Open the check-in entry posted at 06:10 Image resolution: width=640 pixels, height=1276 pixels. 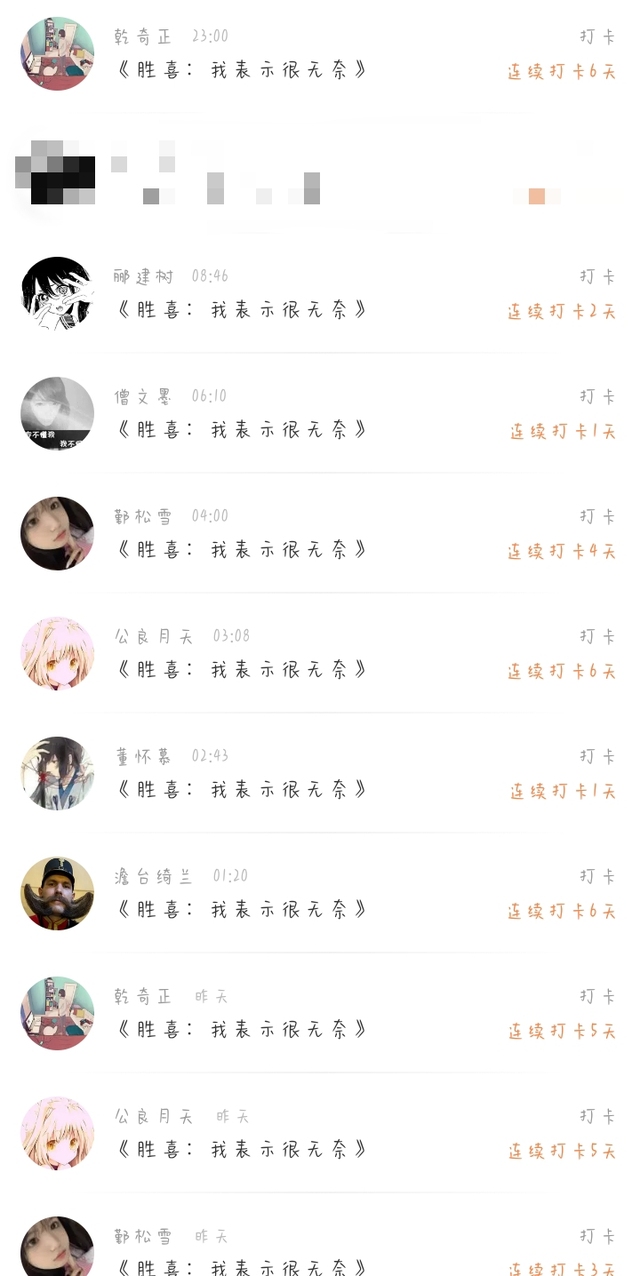point(320,413)
